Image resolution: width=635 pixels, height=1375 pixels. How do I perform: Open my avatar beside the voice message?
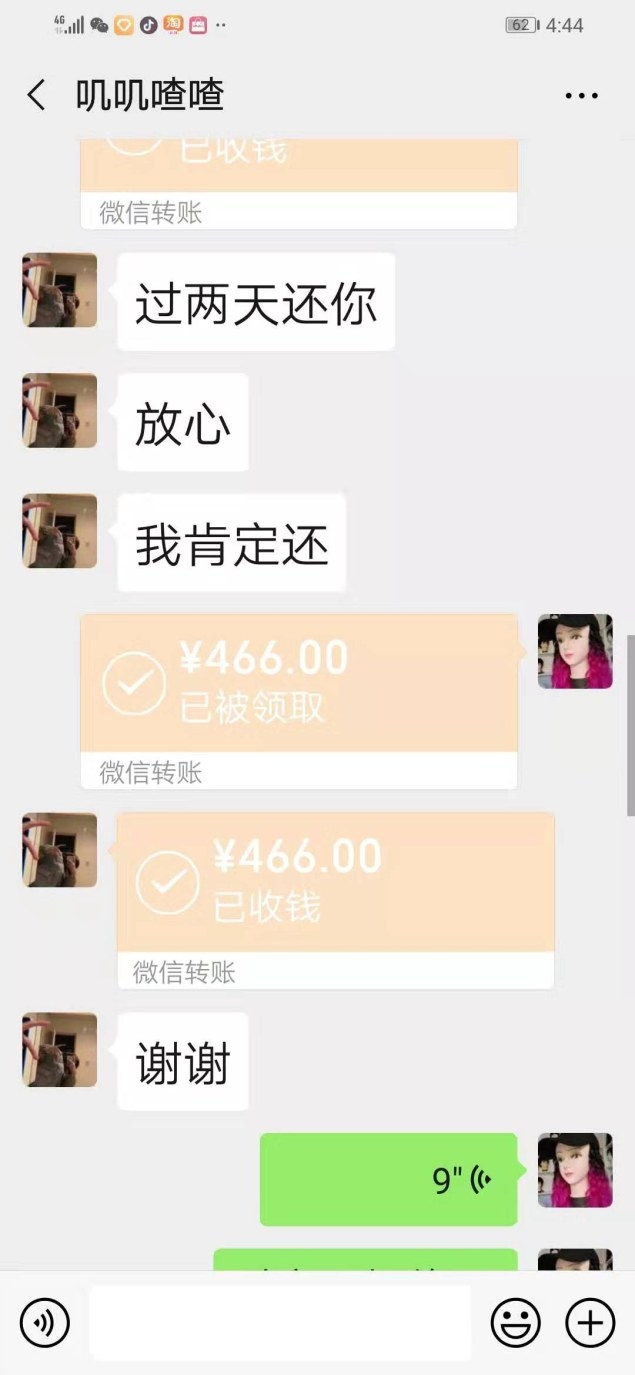click(575, 1170)
